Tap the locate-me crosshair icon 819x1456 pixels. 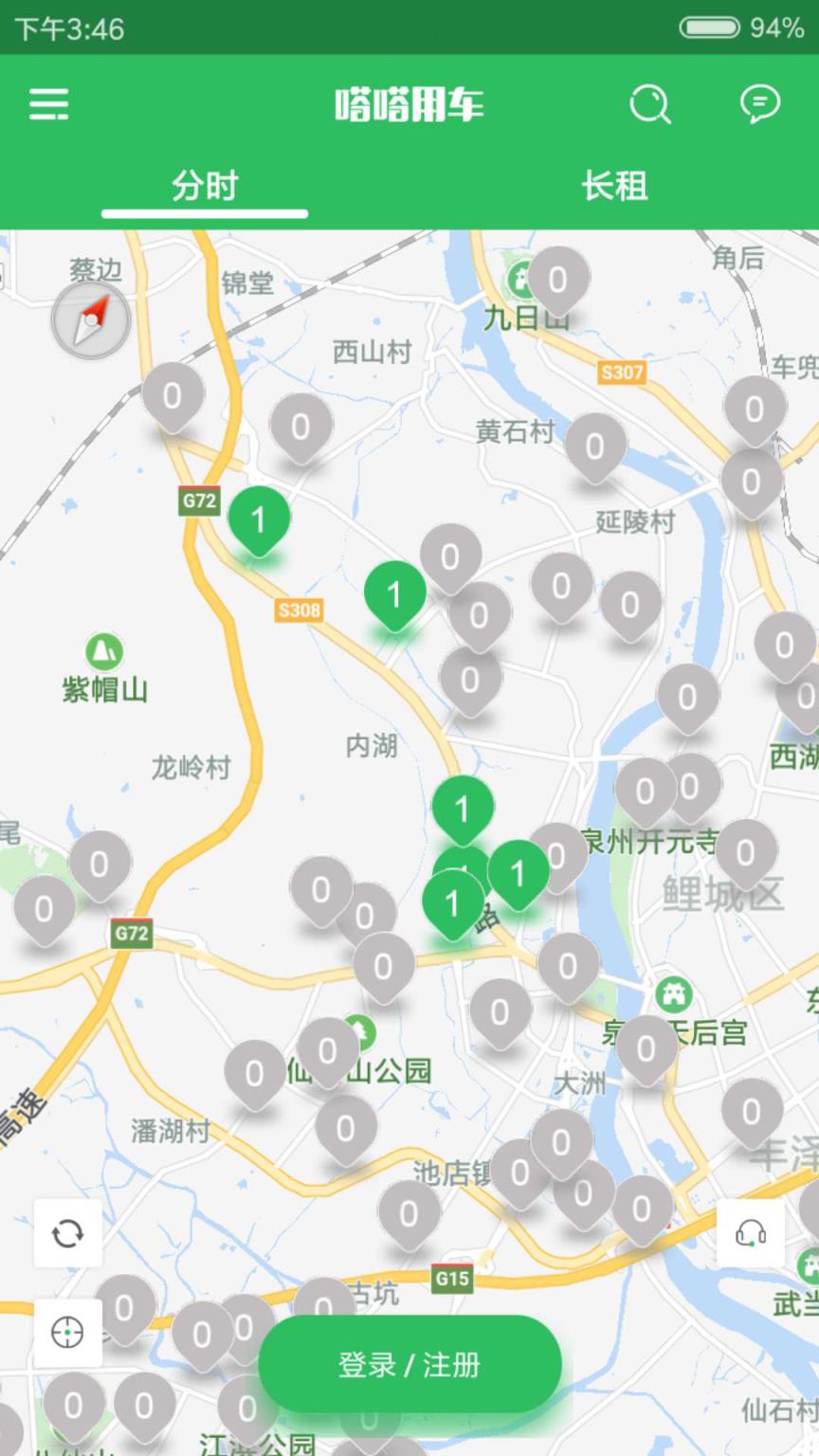[67, 1332]
